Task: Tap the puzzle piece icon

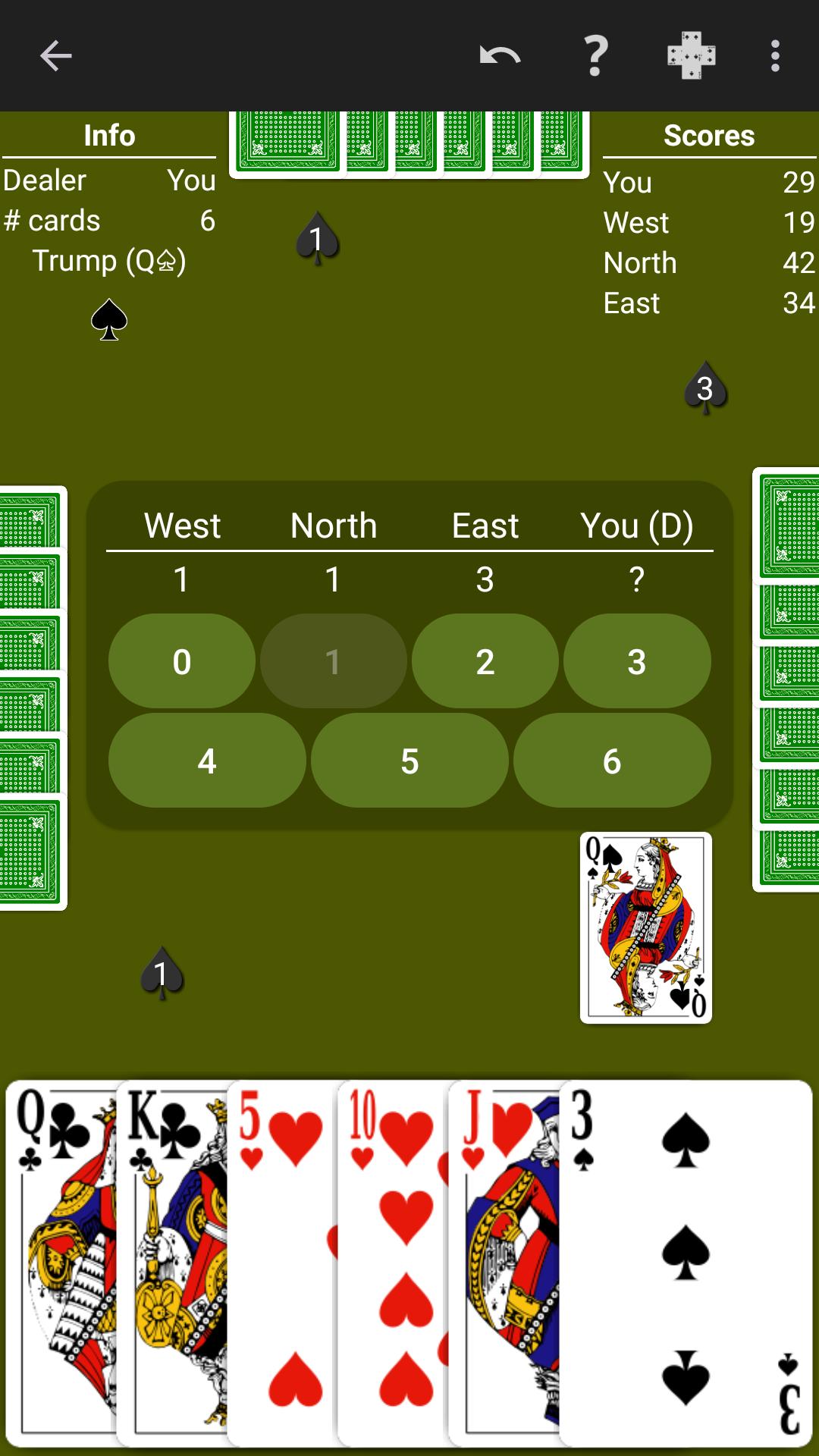Action: click(691, 55)
